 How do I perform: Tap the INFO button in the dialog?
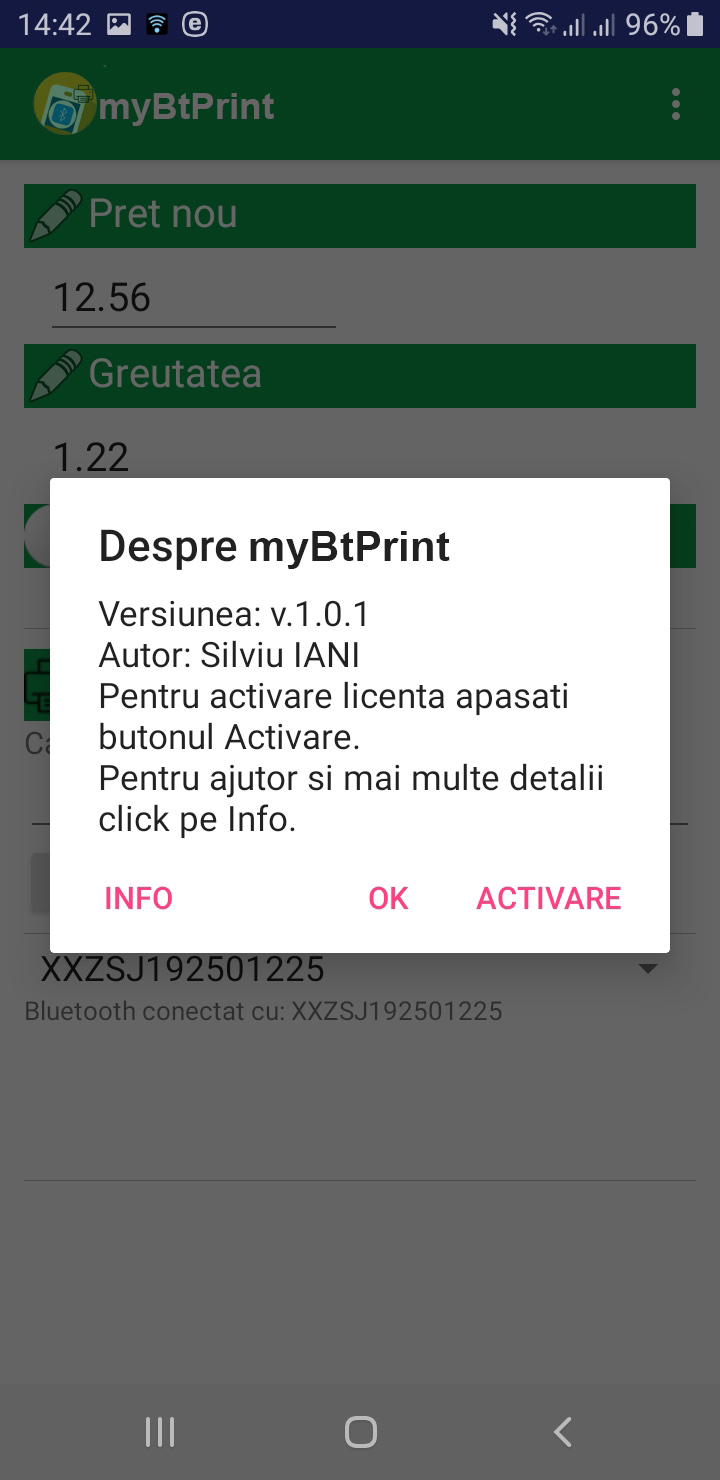(139, 898)
